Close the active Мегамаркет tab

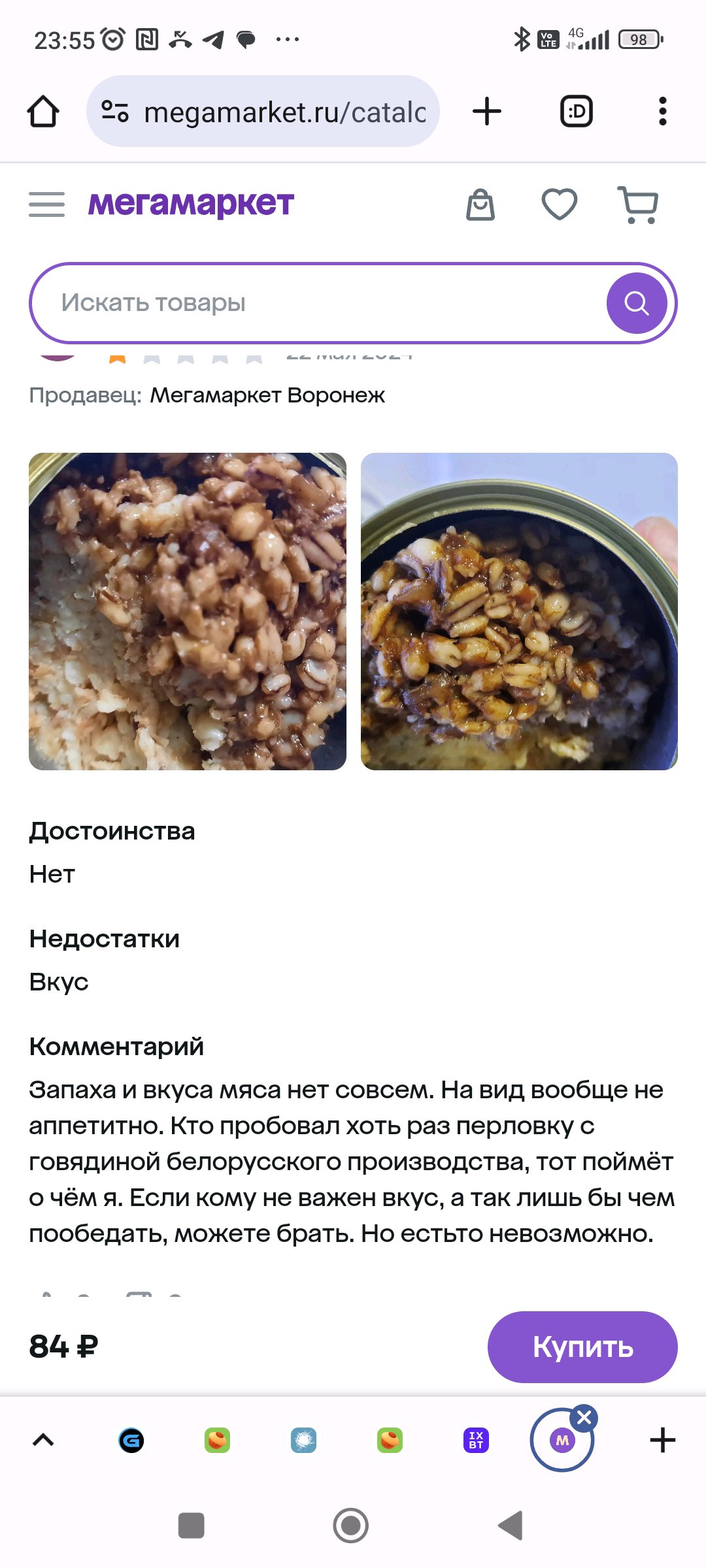coord(584,1418)
